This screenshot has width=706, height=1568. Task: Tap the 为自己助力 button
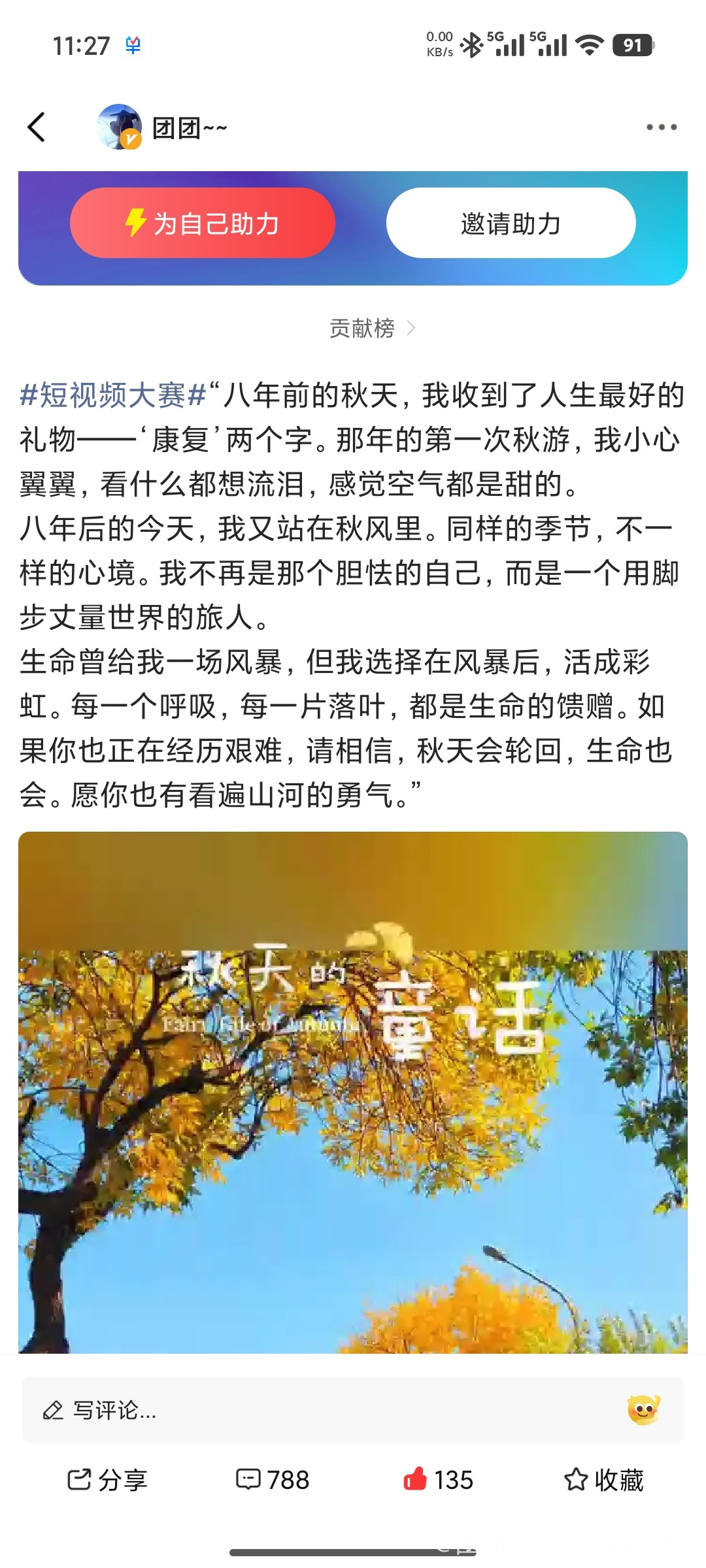point(203,223)
